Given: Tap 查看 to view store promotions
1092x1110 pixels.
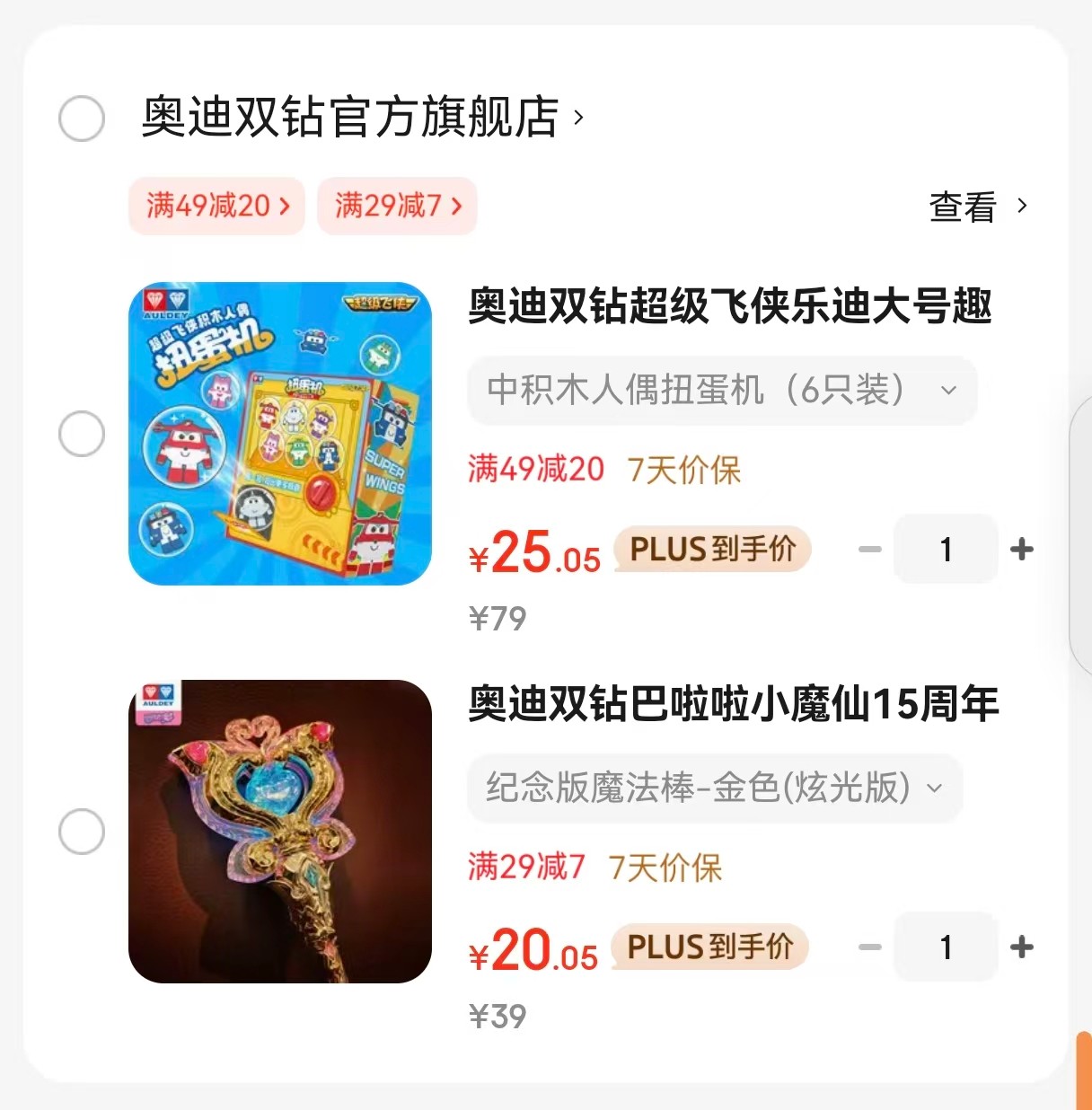Looking at the screenshot, I should click(x=977, y=207).
